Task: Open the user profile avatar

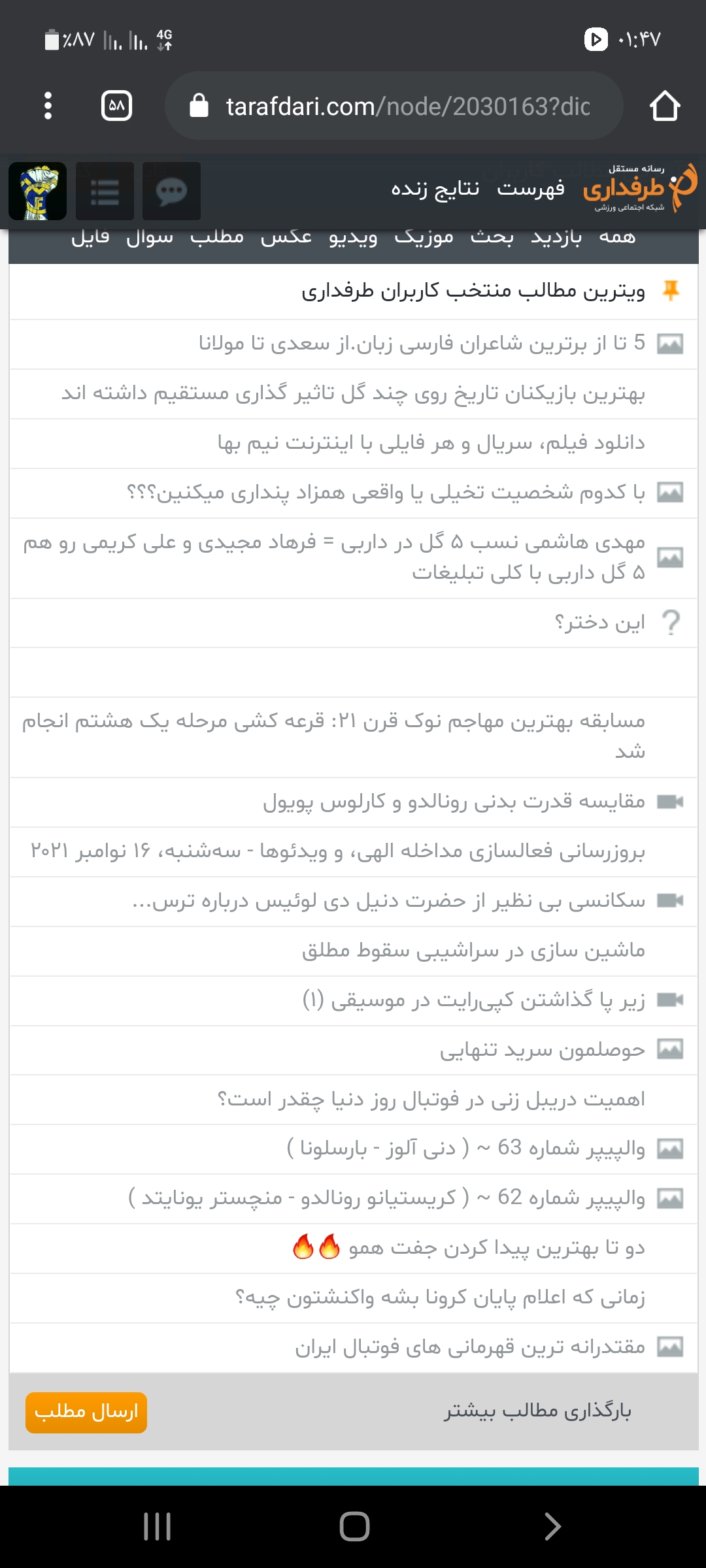Action: (x=37, y=191)
